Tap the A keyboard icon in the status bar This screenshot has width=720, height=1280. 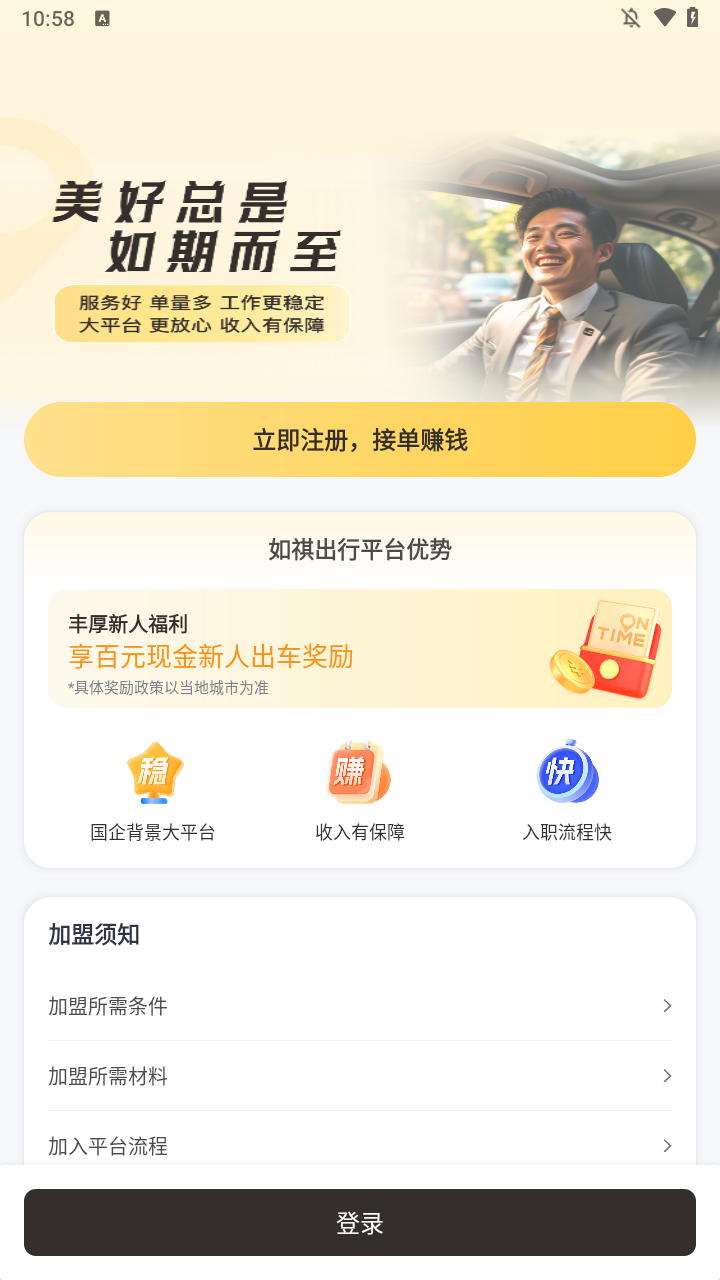(103, 18)
